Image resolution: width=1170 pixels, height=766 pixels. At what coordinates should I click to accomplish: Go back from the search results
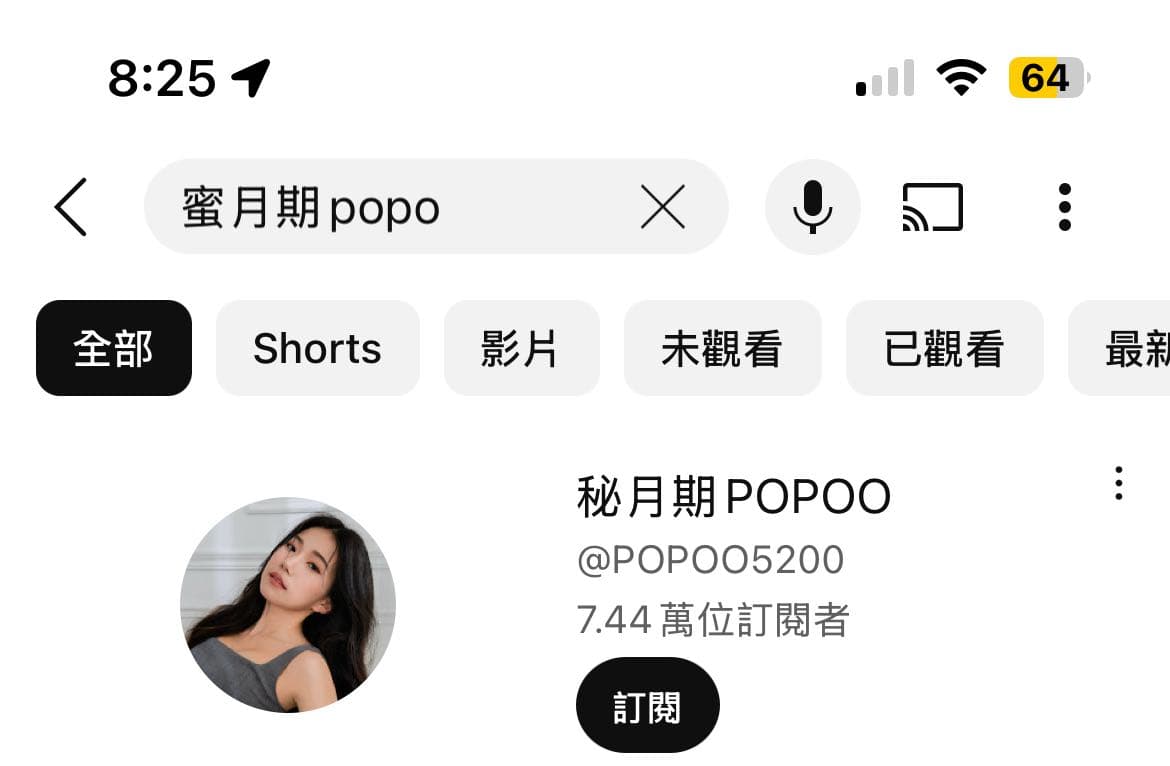pyautogui.click(x=71, y=207)
